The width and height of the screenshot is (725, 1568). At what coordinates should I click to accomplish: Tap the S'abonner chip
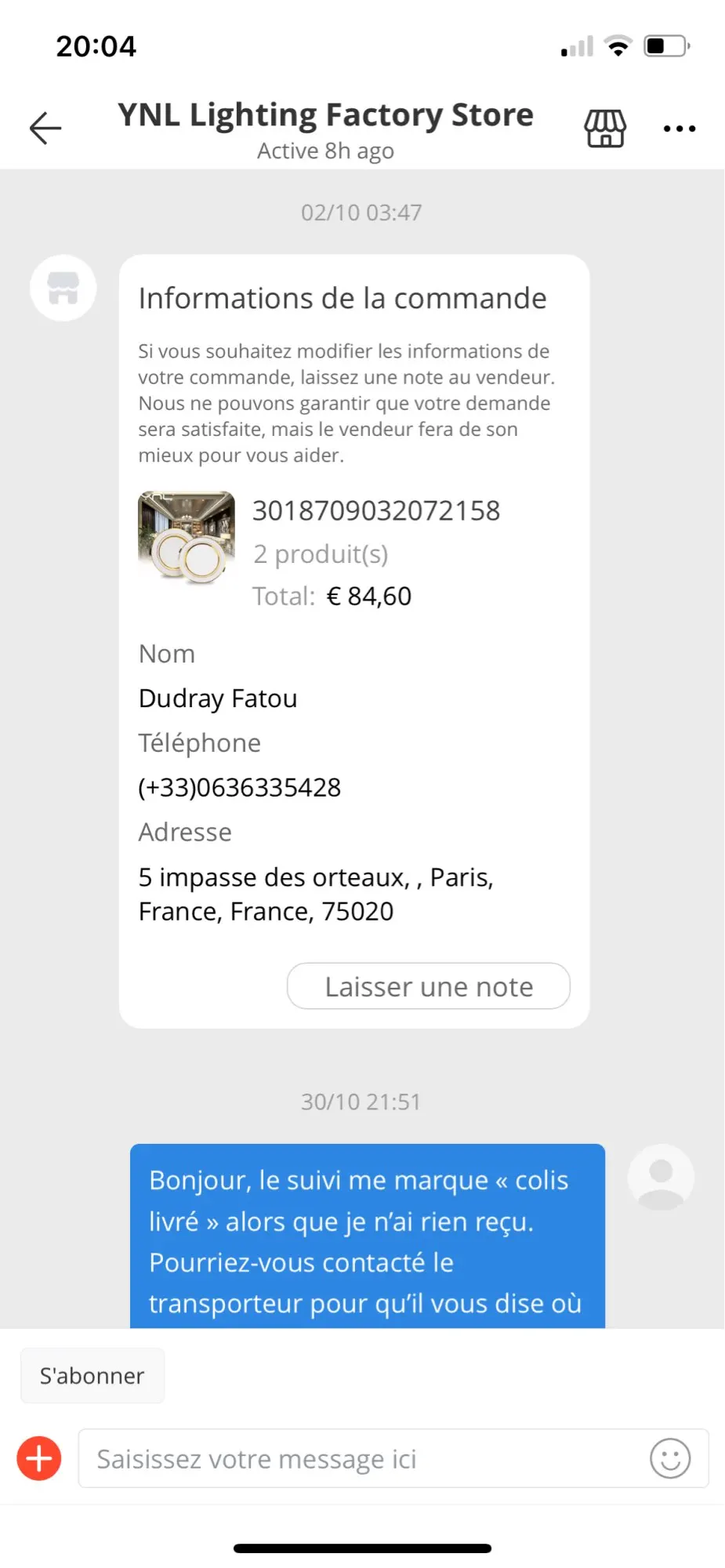[x=92, y=1376]
